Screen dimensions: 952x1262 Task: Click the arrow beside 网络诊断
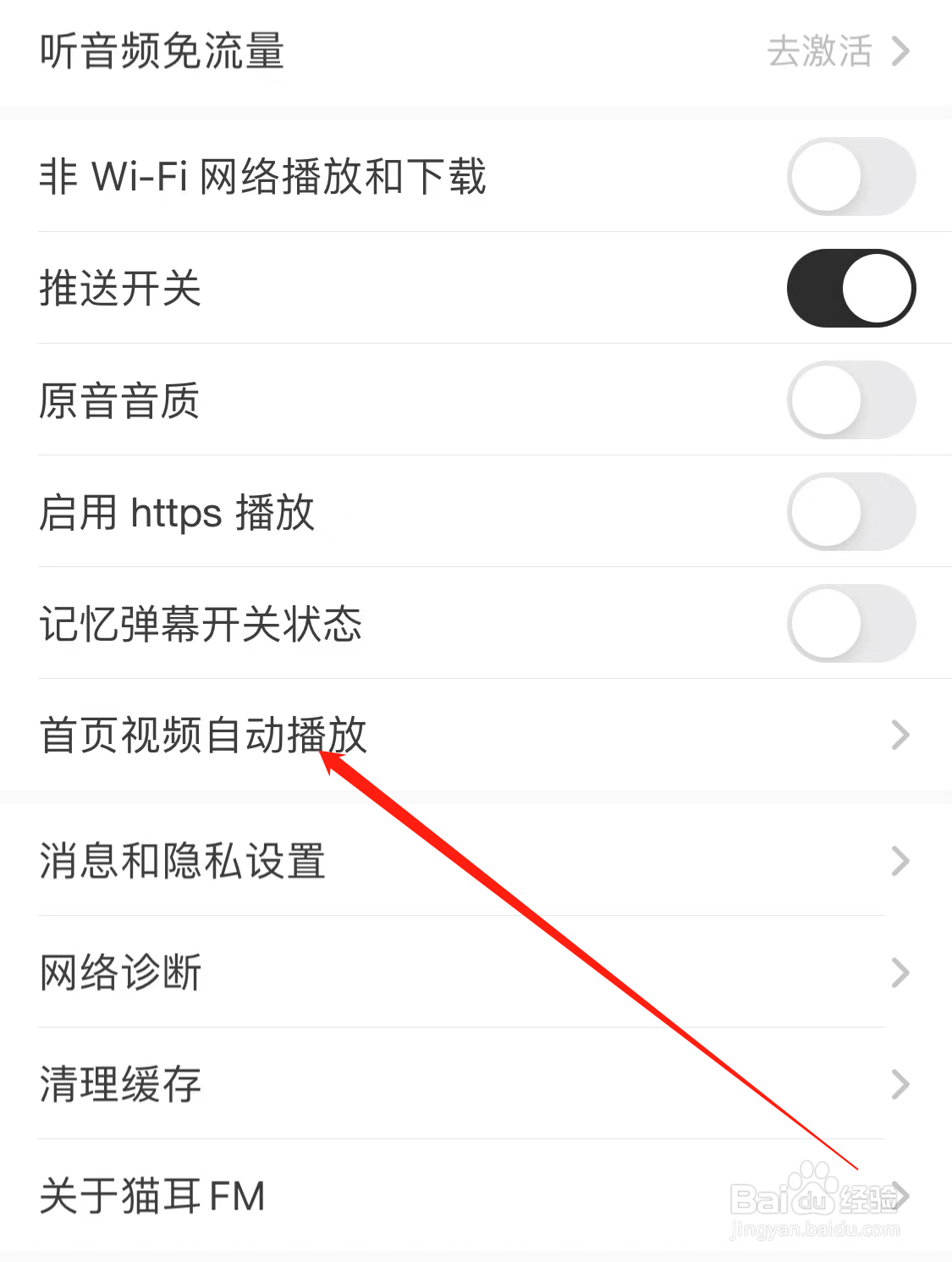tap(900, 973)
